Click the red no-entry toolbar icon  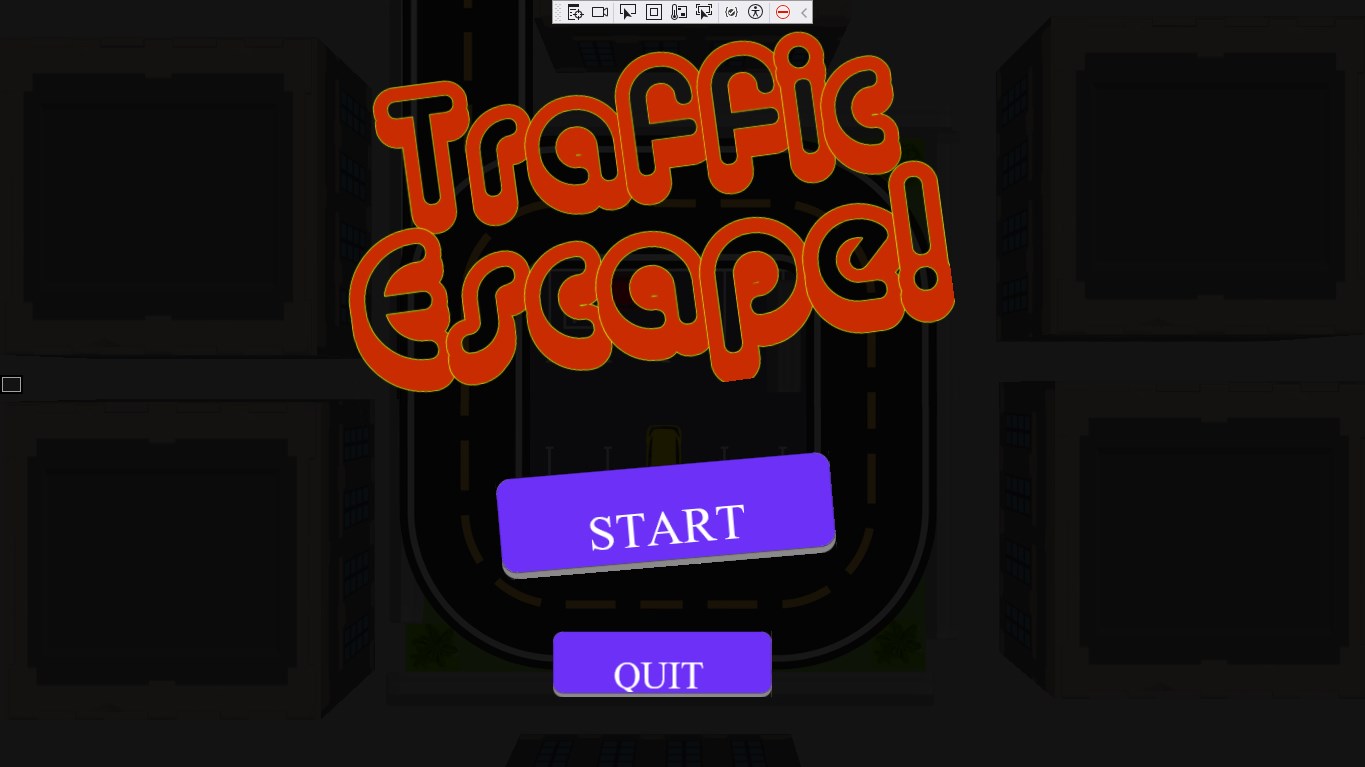point(783,12)
